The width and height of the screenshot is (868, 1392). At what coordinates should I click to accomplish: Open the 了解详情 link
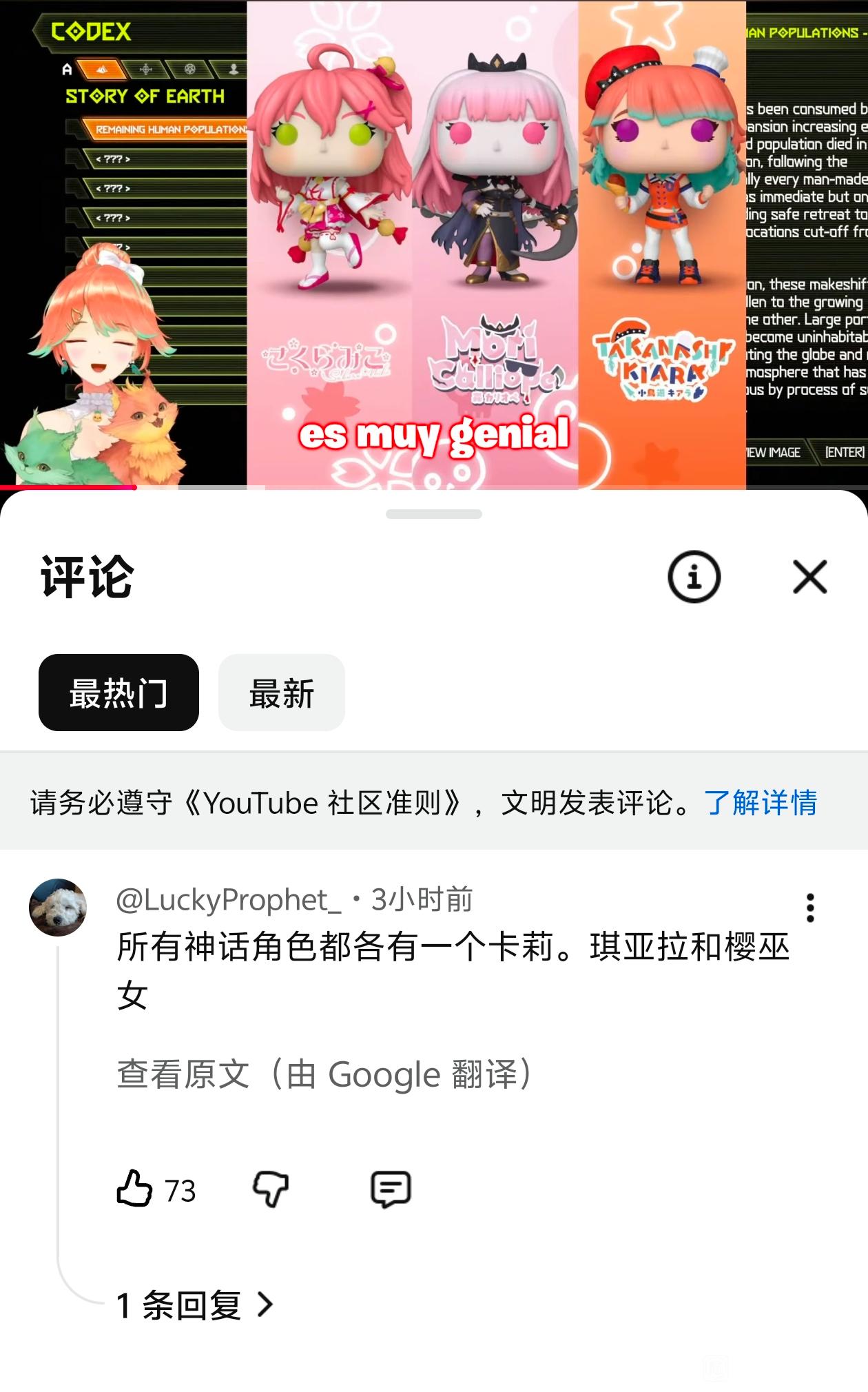[761, 803]
